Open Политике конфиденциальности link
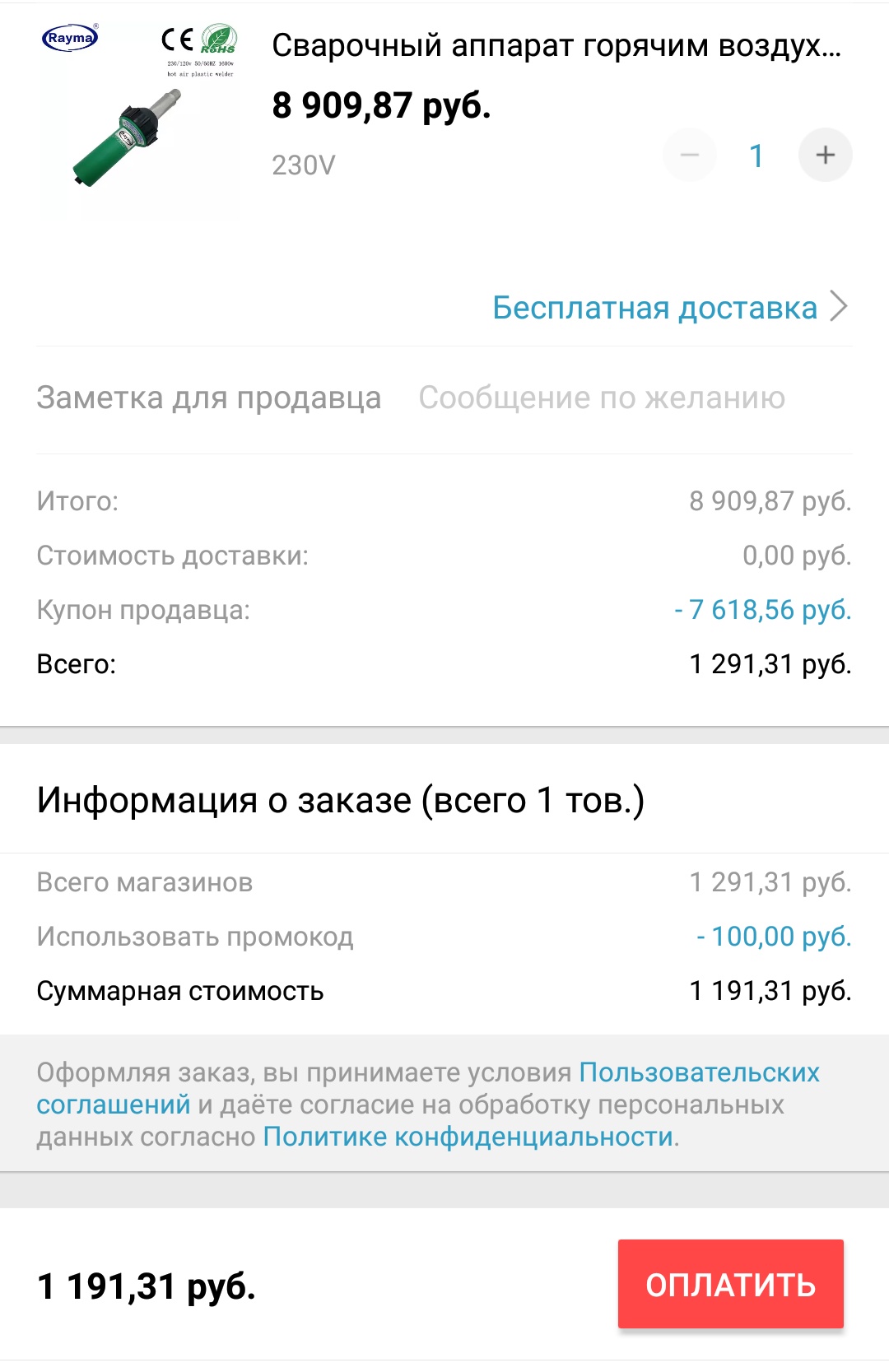The width and height of the screenshot is (889, 1372). pyautogui.click(x=468, y=1137)
